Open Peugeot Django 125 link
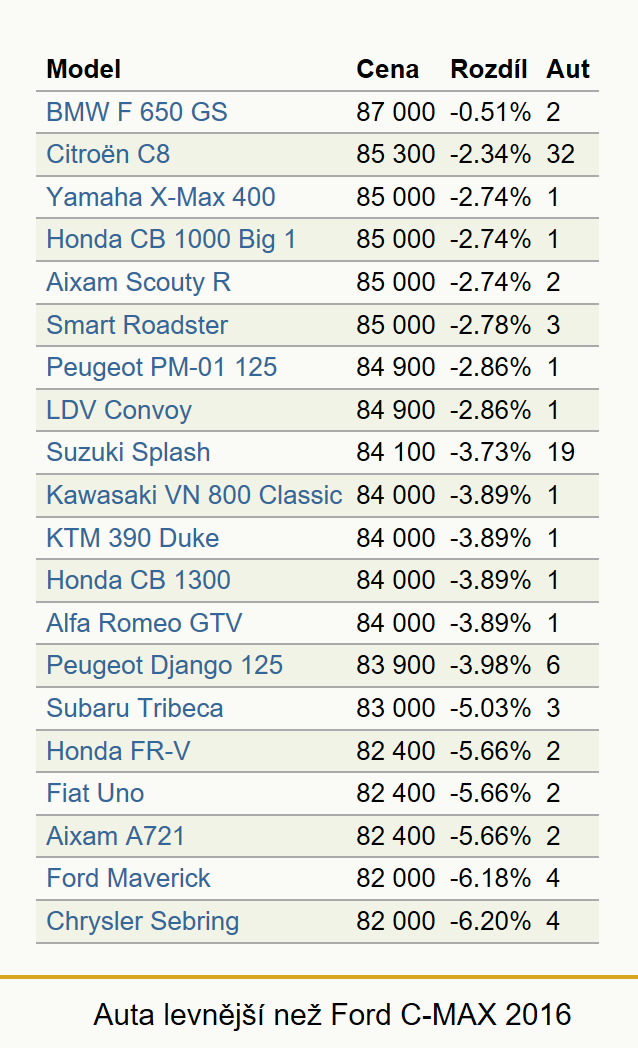Image resolution: width=638 pixels, height=1048 pixels. point(164,666)
